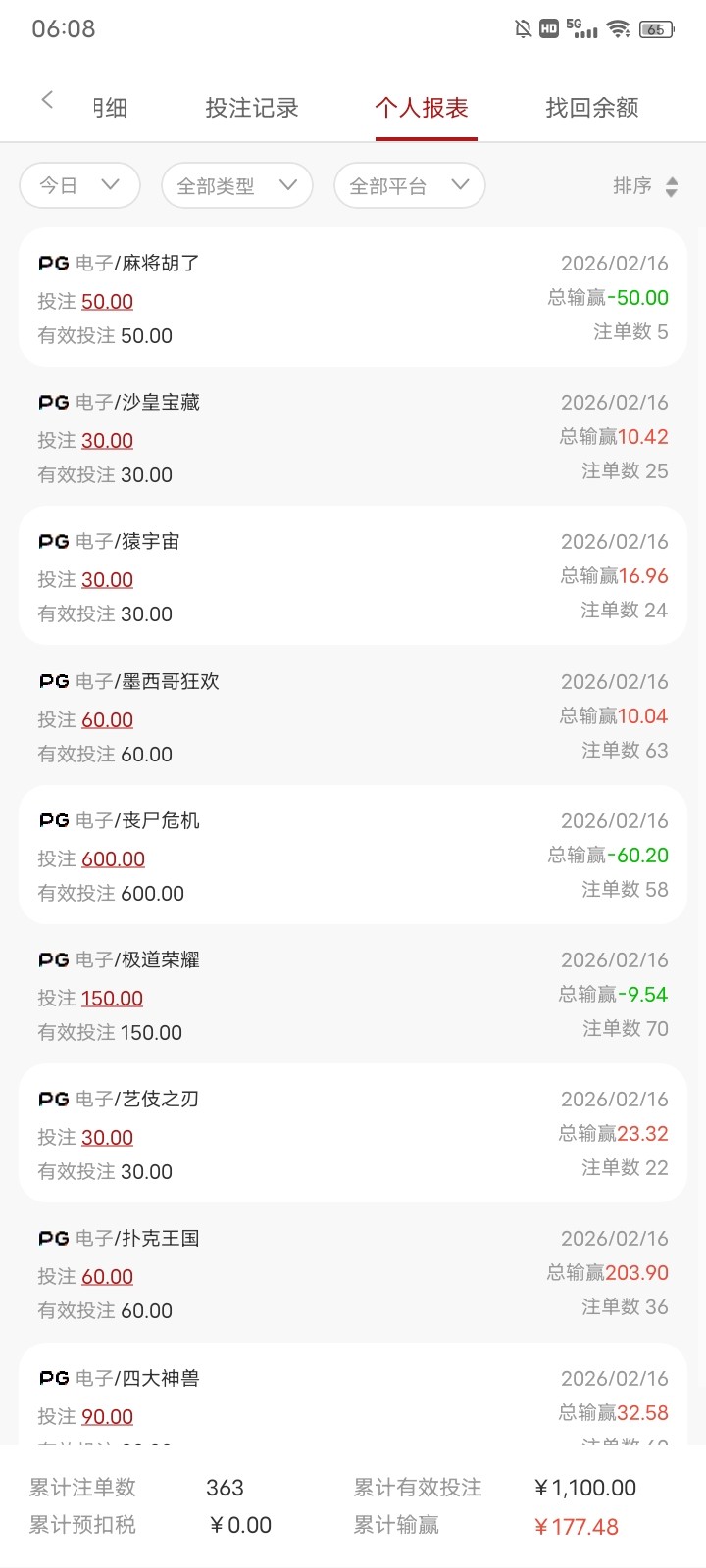
Task: View bet amount 30.00 for 艺伎之刃
Action: 107,1138
